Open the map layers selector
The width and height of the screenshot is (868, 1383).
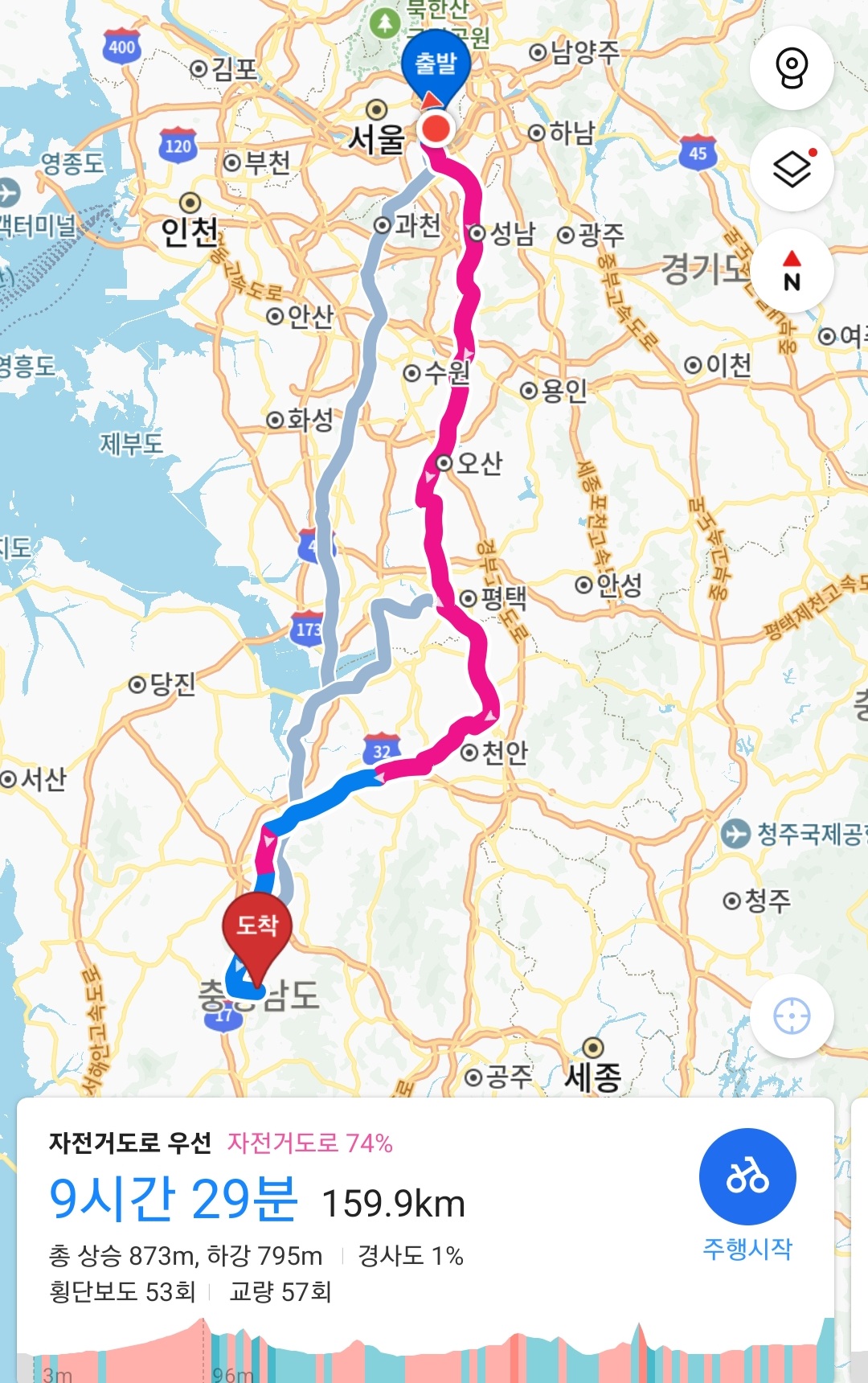[x=792, y=170]
